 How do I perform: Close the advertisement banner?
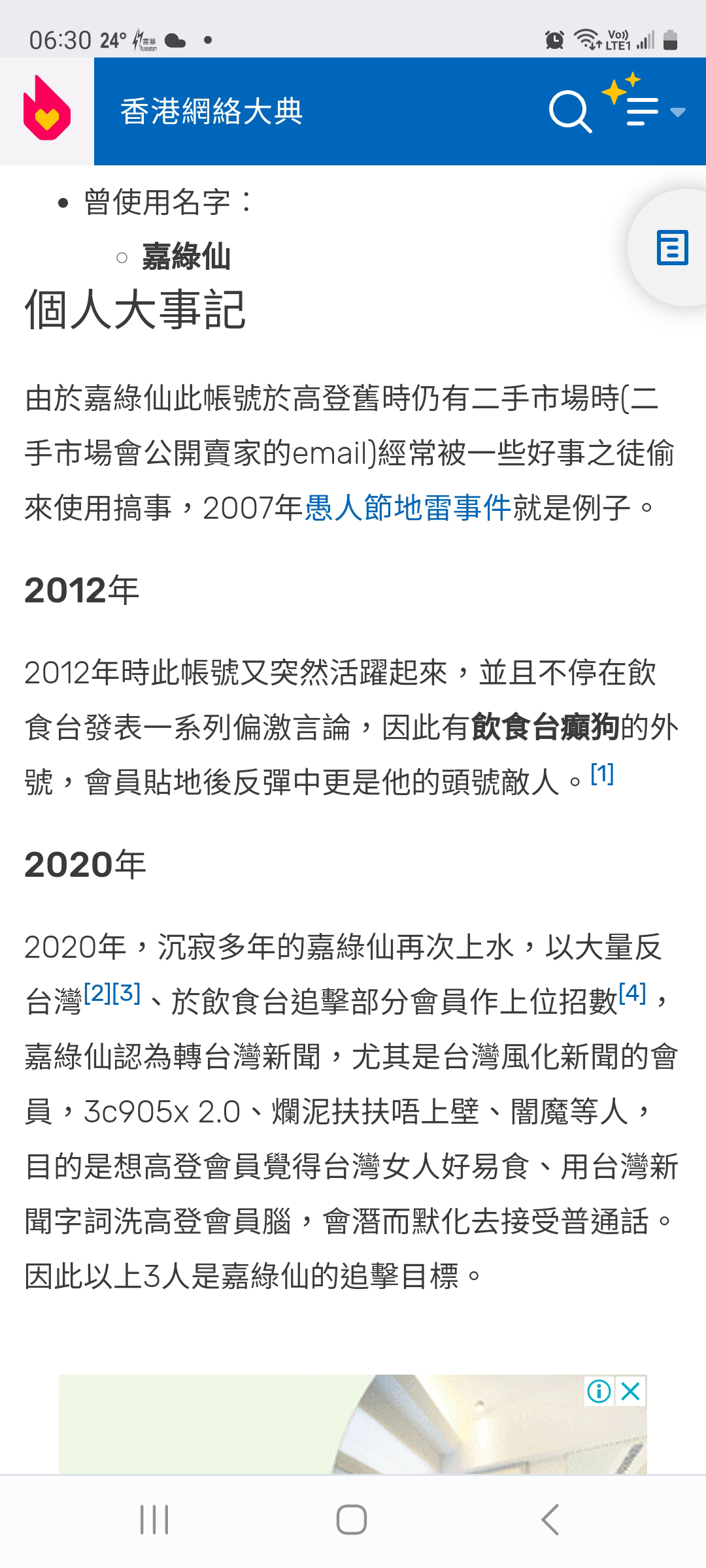click(x=631, y=1391)
